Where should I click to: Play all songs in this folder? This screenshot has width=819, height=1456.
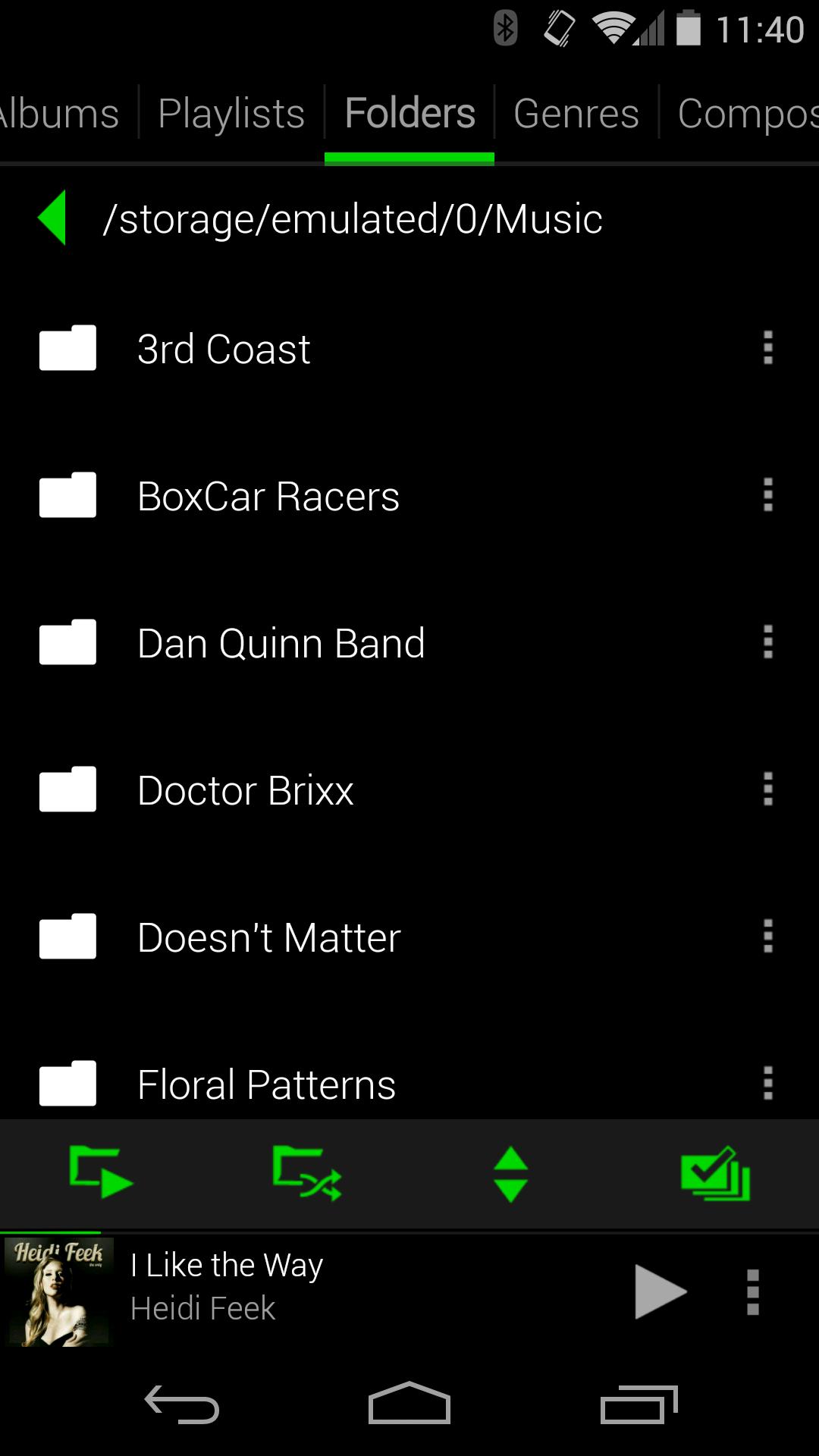point(101,1172)
